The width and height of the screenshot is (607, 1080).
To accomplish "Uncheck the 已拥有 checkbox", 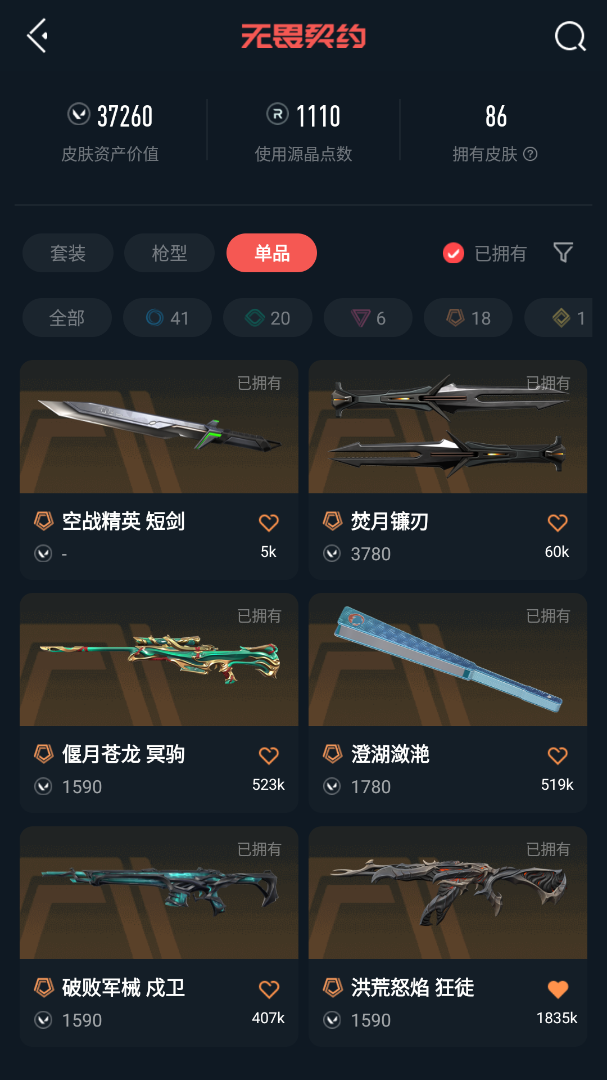I will 453,253.
